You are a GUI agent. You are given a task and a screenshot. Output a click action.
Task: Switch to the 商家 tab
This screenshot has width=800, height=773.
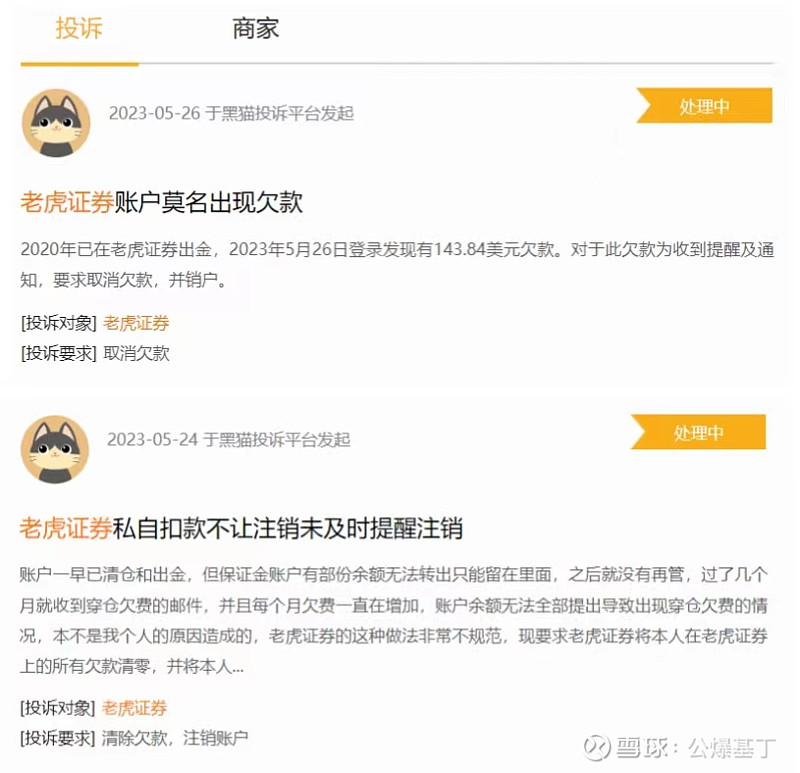pos(255,28)
